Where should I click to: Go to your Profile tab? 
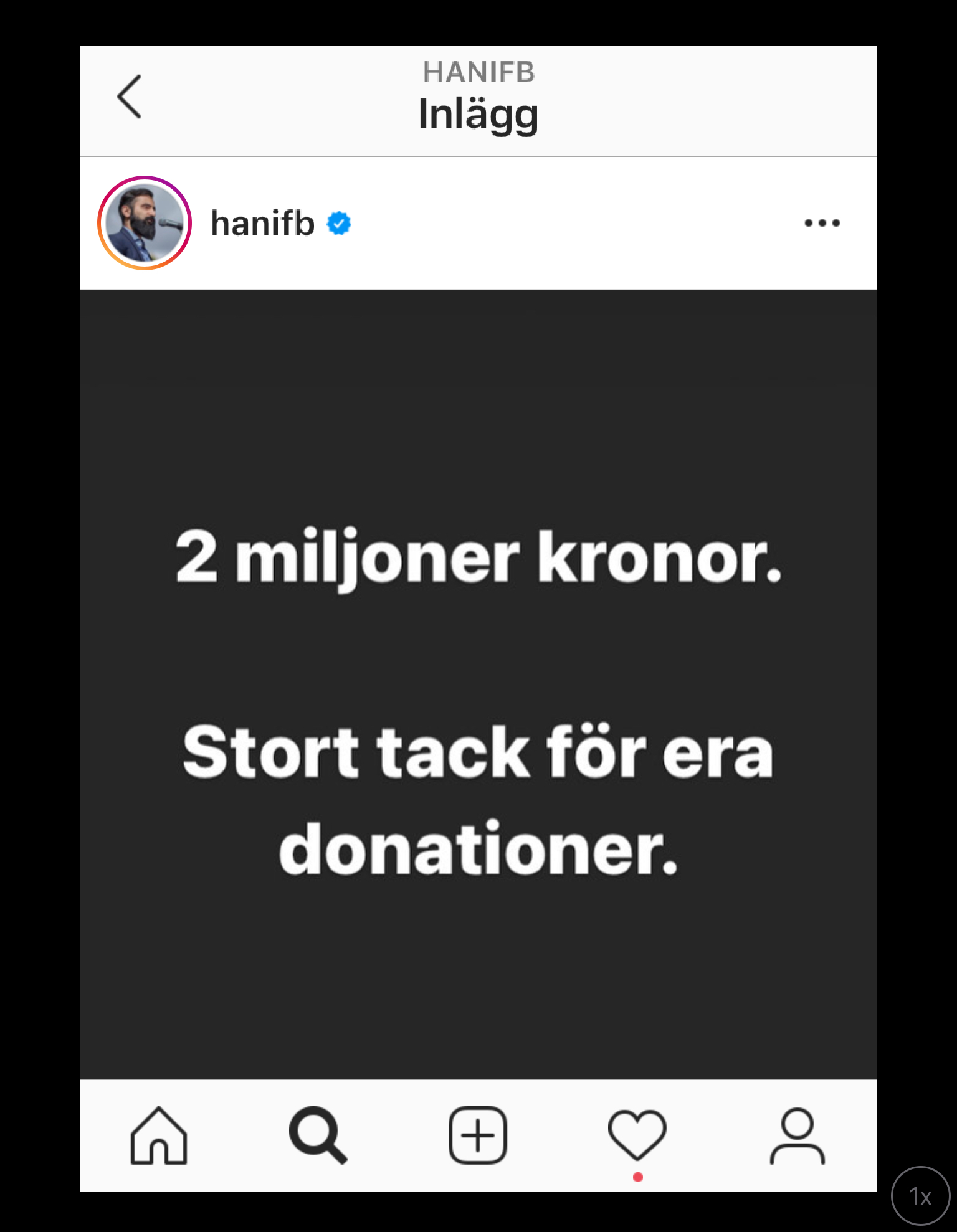coord(797,1135)
